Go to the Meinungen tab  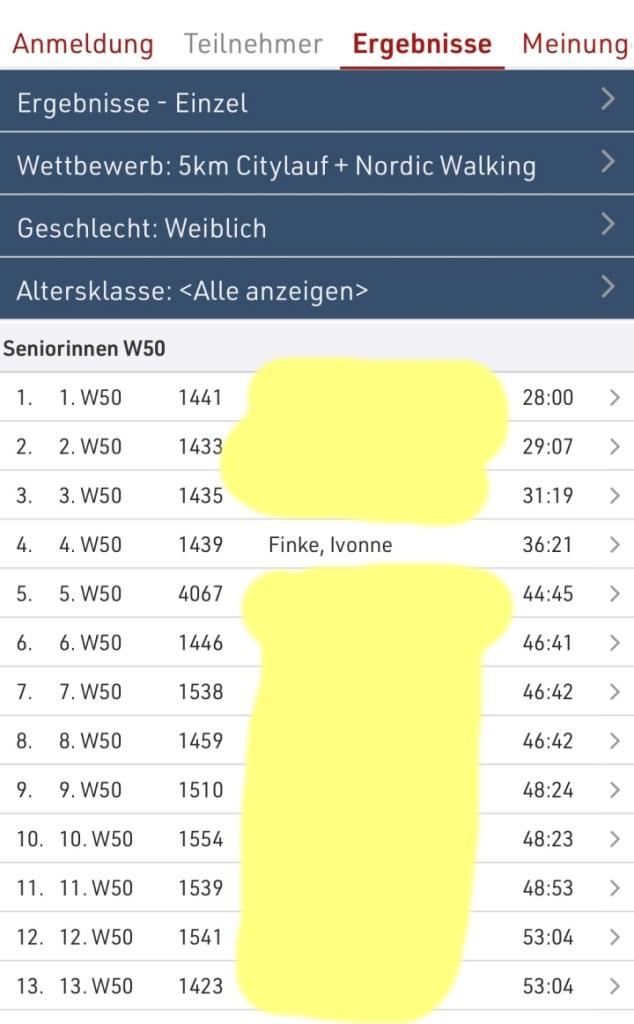(x=575, y=44)
